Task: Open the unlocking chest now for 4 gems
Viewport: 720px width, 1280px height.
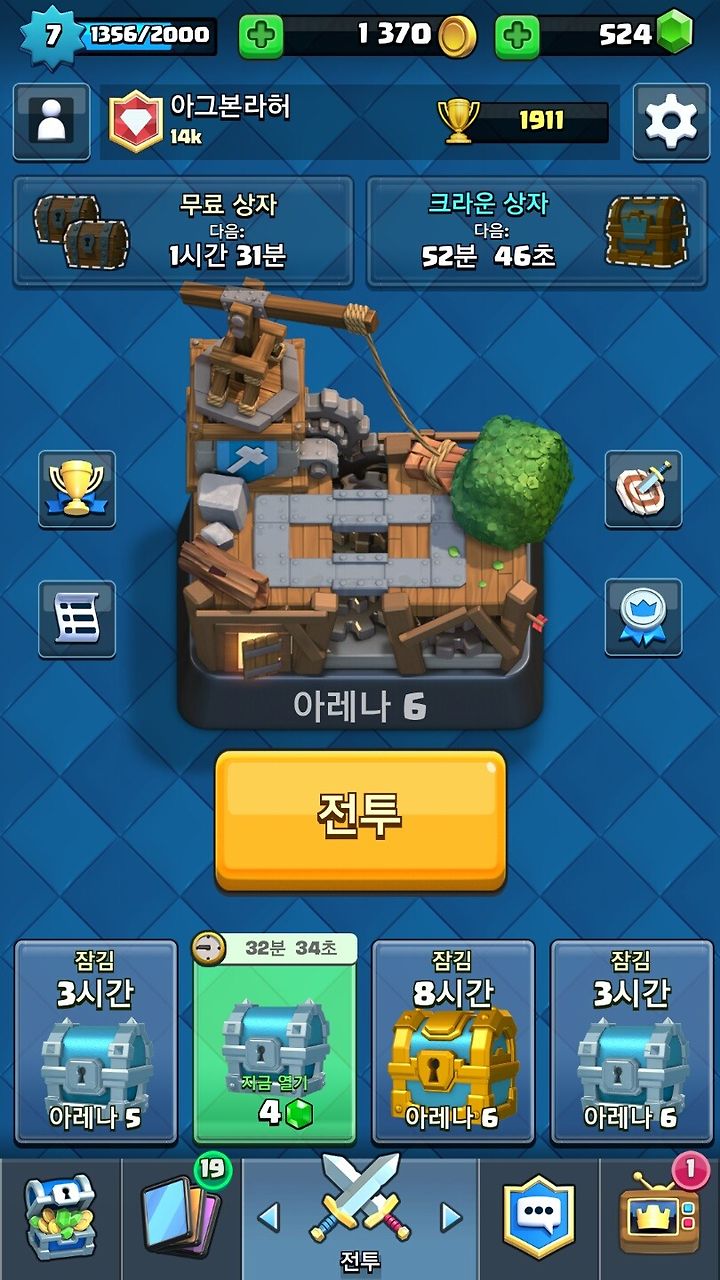Action: coord(274,1040)
